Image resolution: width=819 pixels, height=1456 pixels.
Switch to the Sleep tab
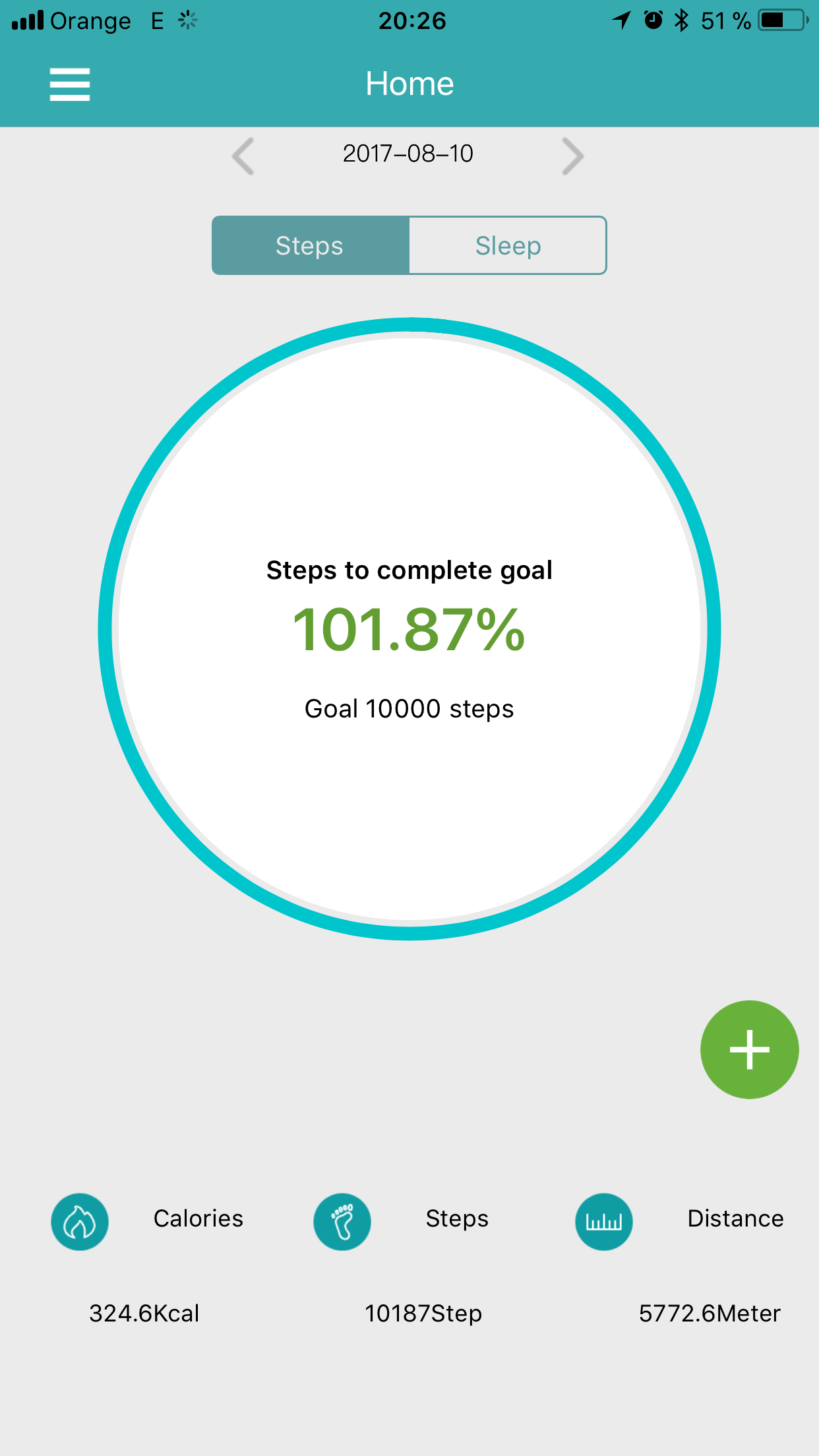(508, 245)
